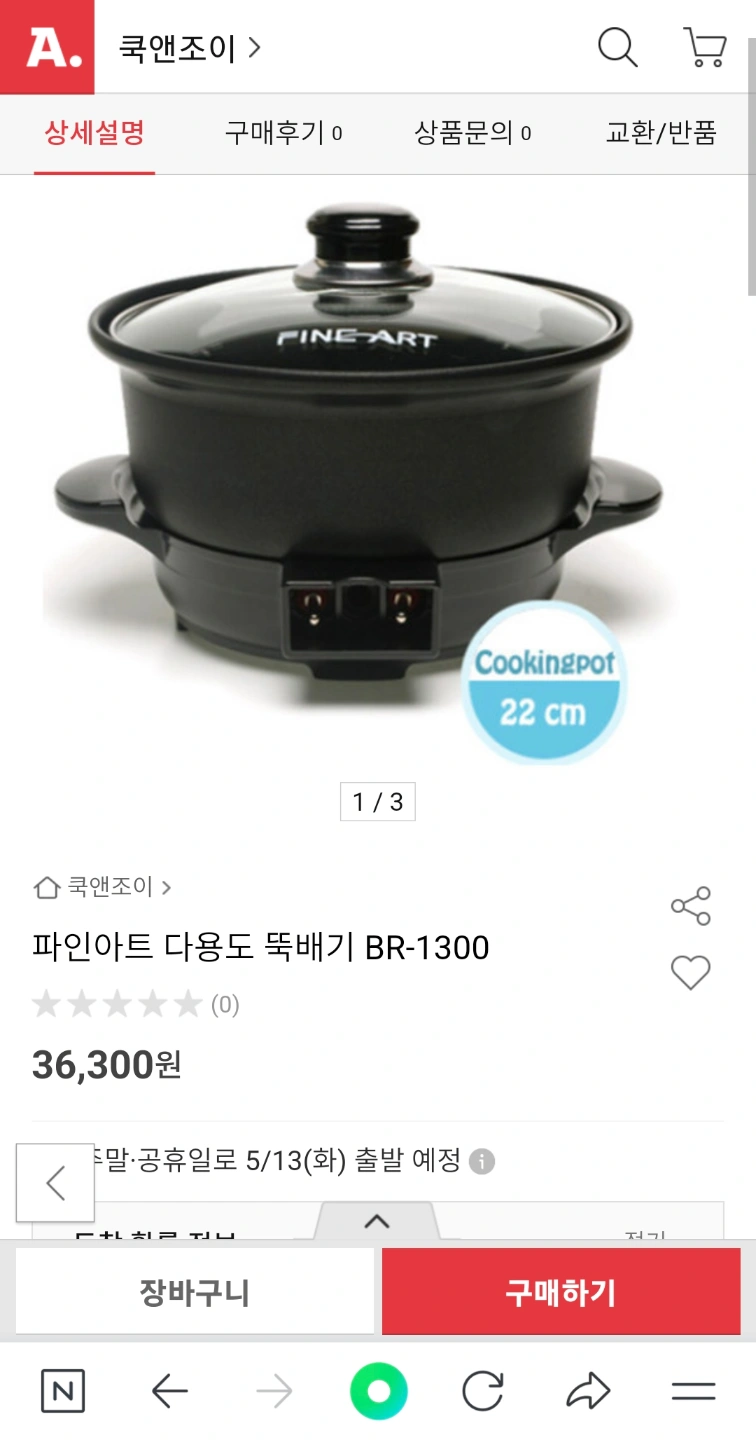Image resolution: width=756 pixels, height=1440 pixels.
Task: Go back in the browser
Action: pos(169,1391)
